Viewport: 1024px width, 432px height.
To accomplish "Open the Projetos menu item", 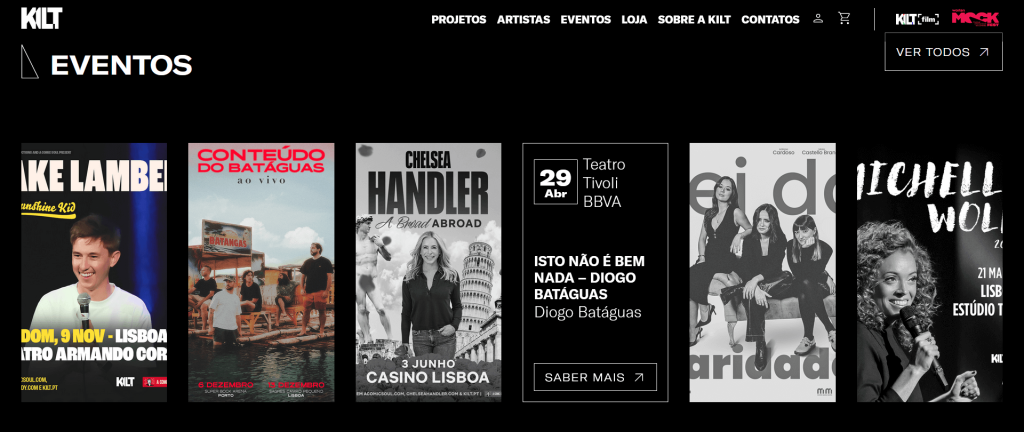I will click(458, 19).
